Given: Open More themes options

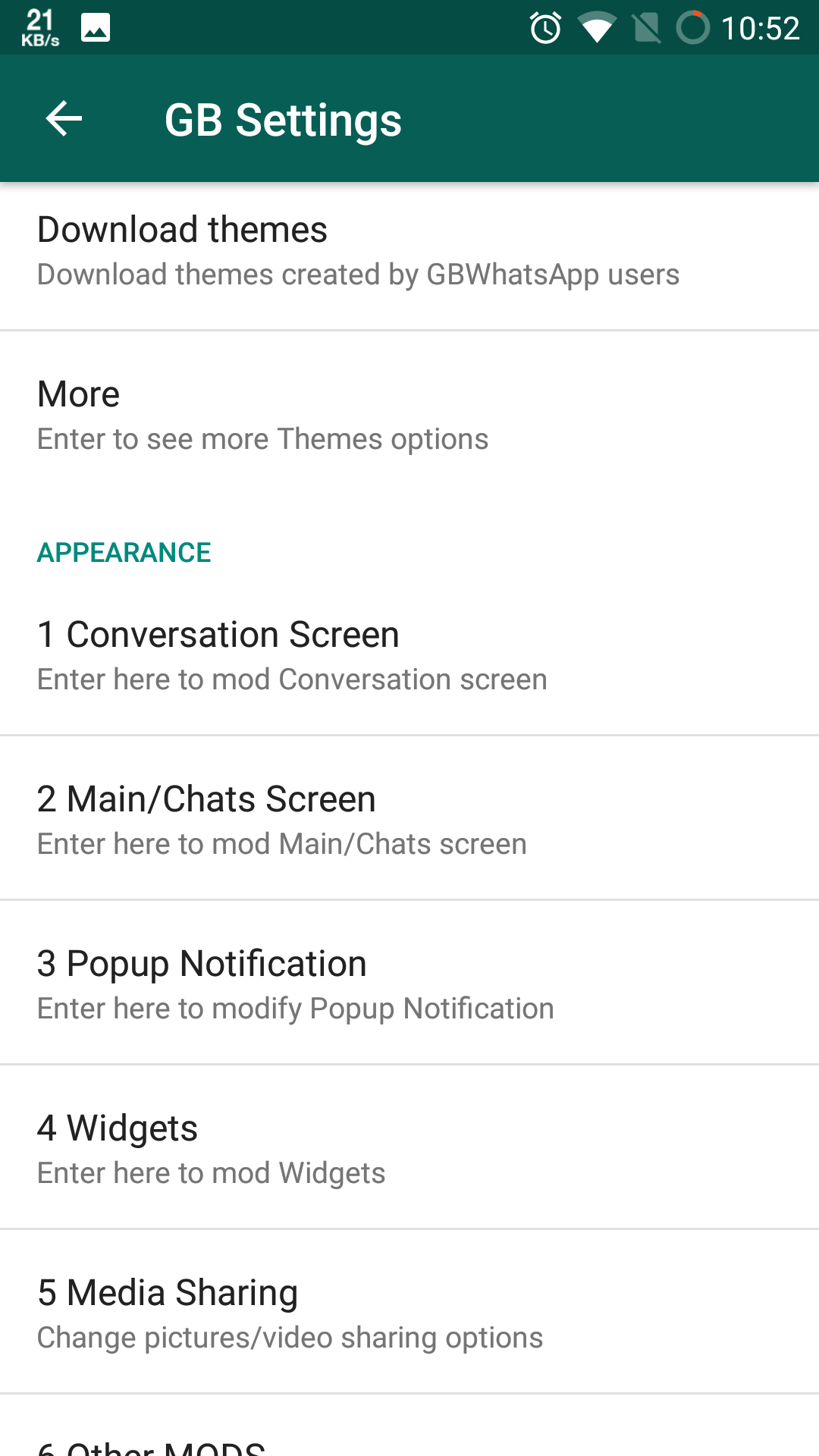Looking at the screenshot, I should click(409, 416).
